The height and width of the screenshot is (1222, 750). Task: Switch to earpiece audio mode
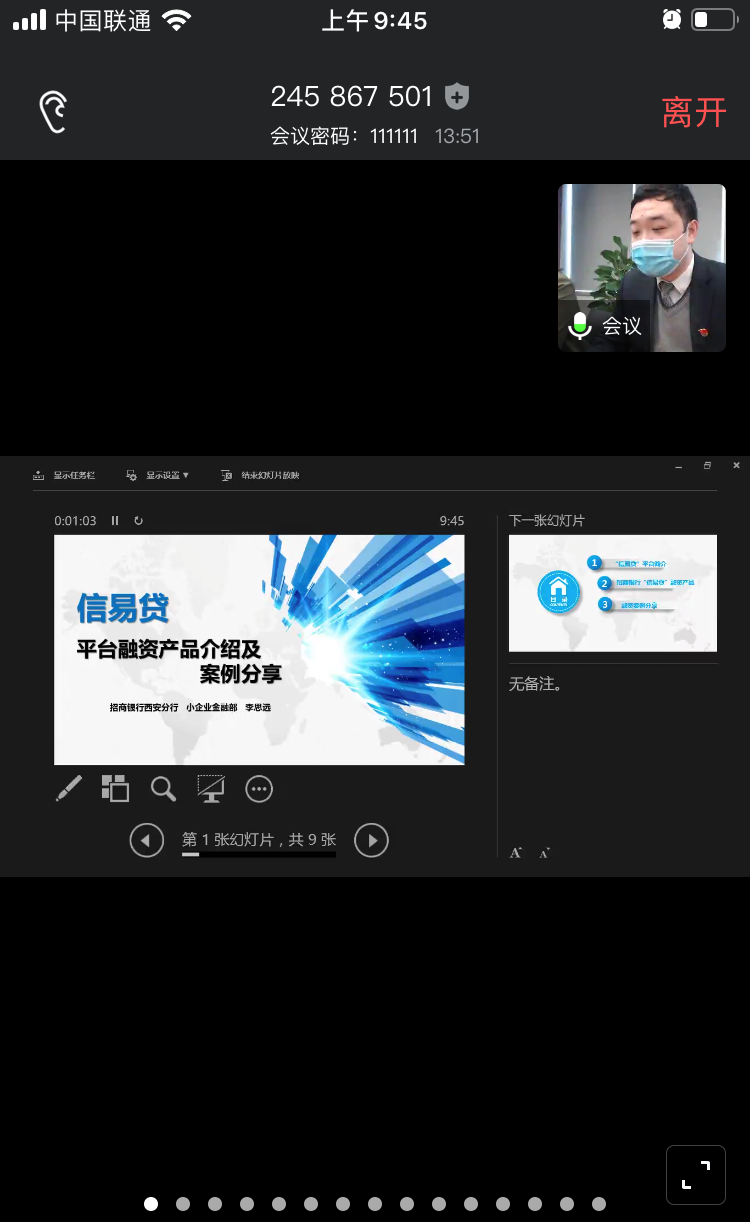pos(53,112)
